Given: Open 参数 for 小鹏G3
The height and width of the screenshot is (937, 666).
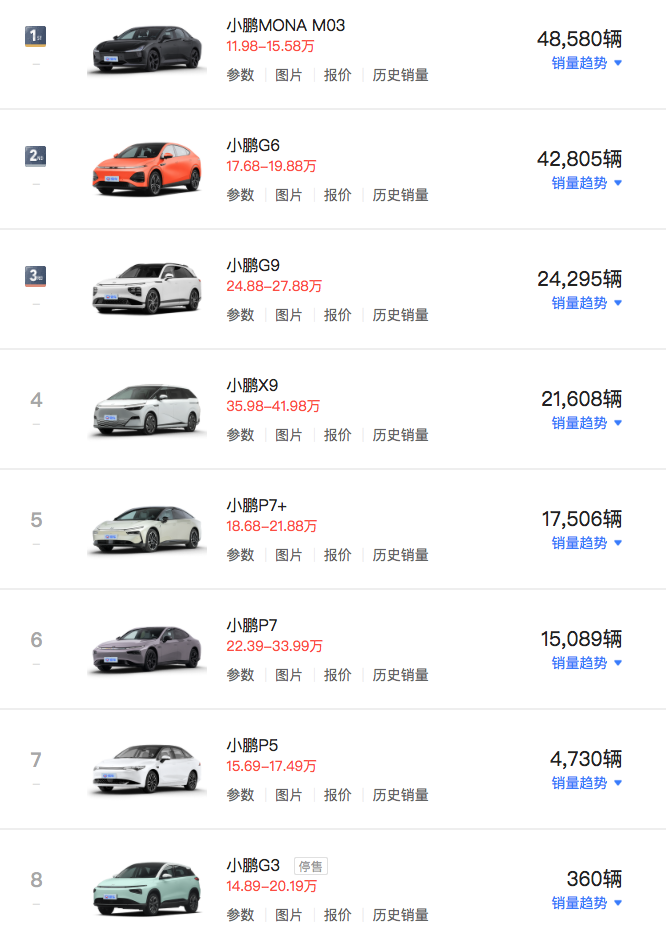Looking at the screenshot, I should 240,915.
